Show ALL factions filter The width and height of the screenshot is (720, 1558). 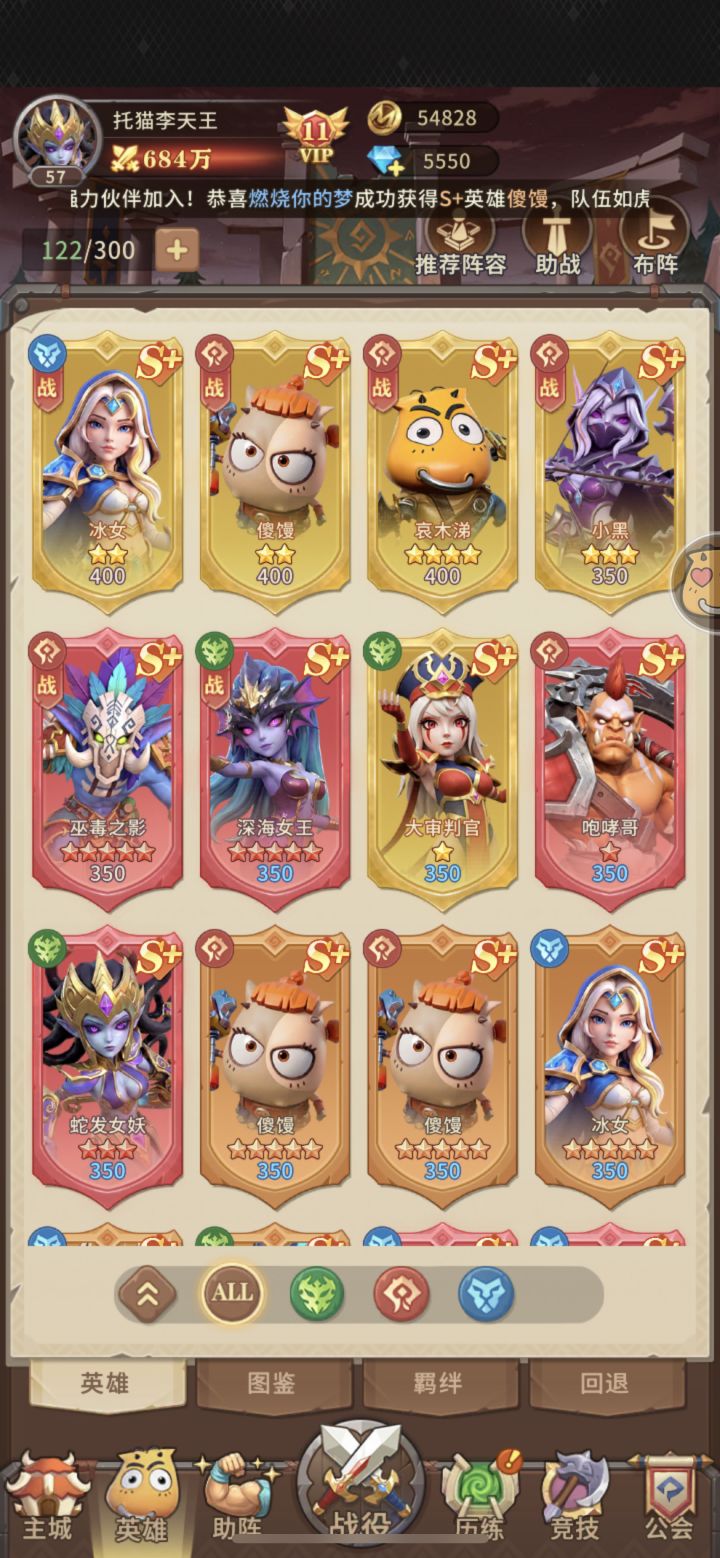232,1293
